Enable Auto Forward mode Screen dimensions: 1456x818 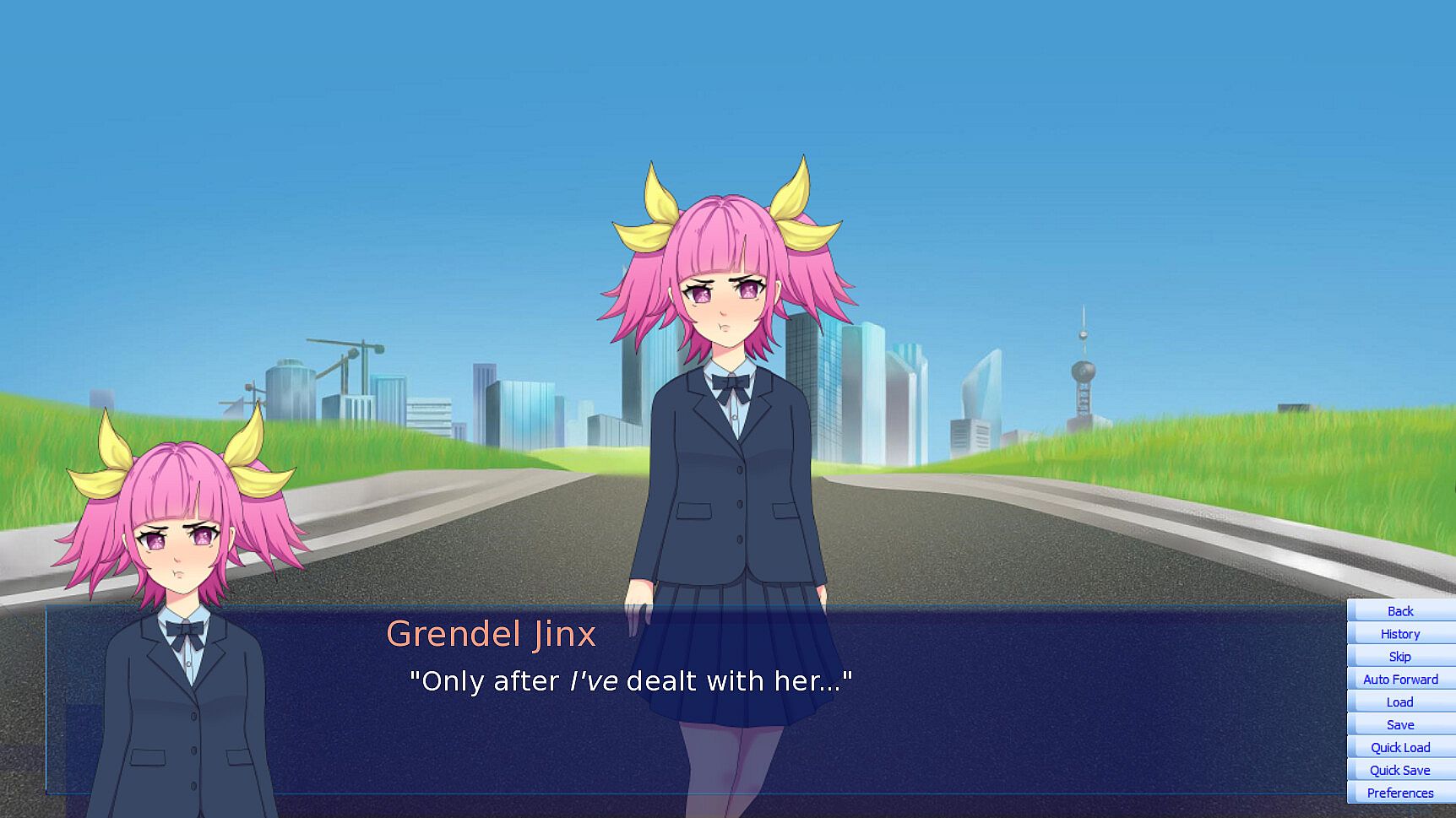[x=1400, y=680]
